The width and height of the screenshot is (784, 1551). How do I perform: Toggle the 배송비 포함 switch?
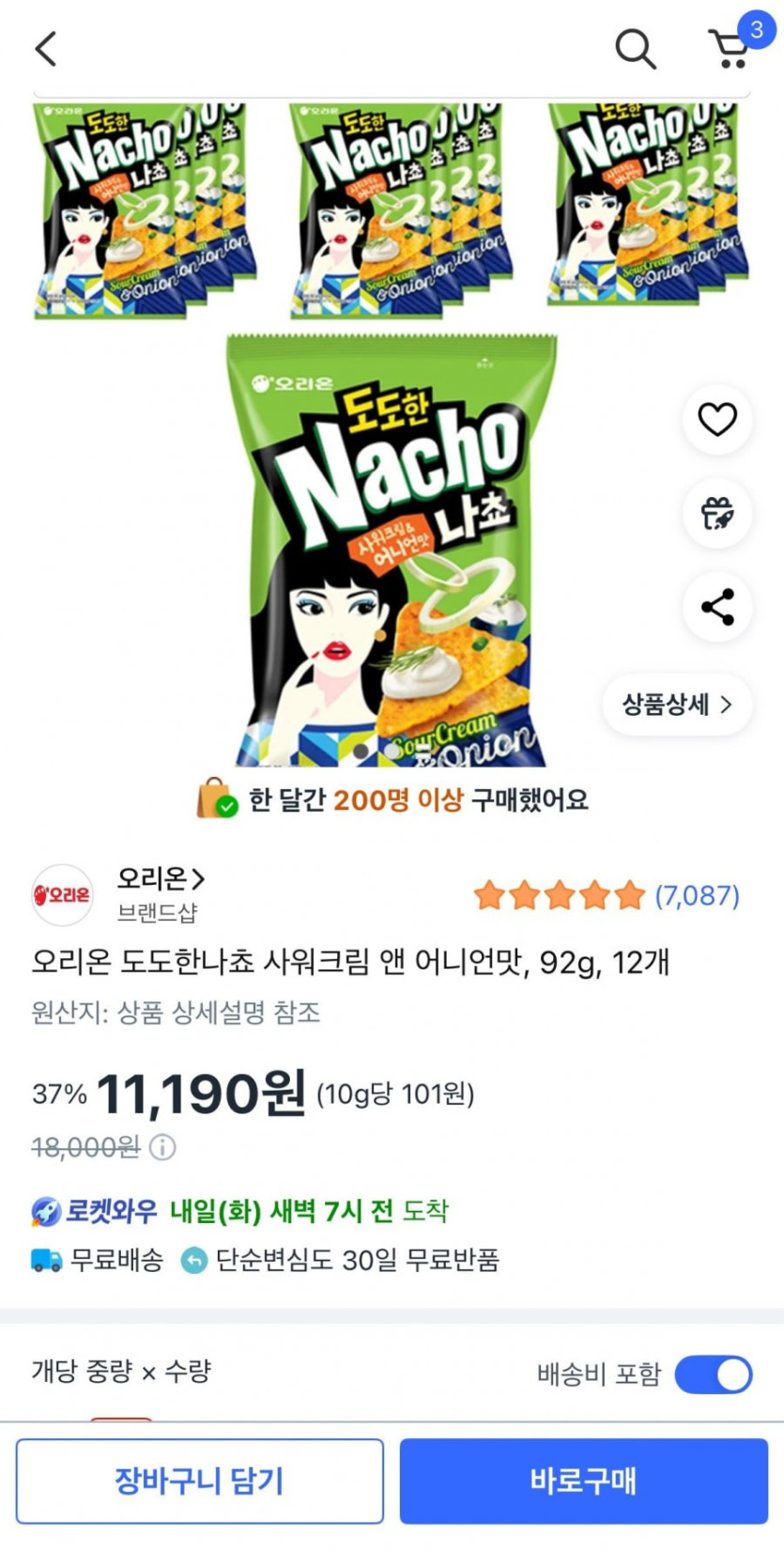pos(714,1374)
